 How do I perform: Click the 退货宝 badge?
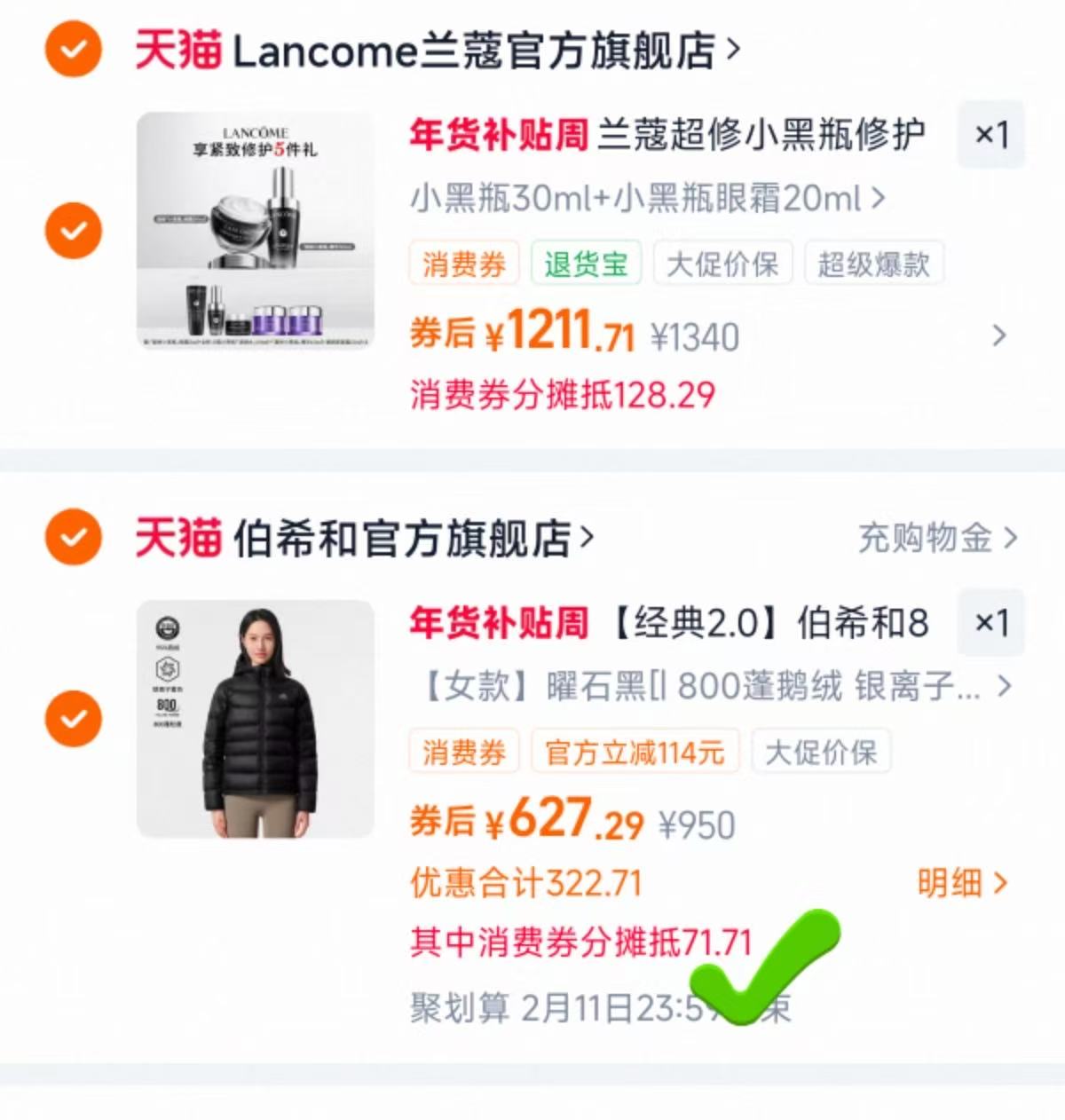585,264
